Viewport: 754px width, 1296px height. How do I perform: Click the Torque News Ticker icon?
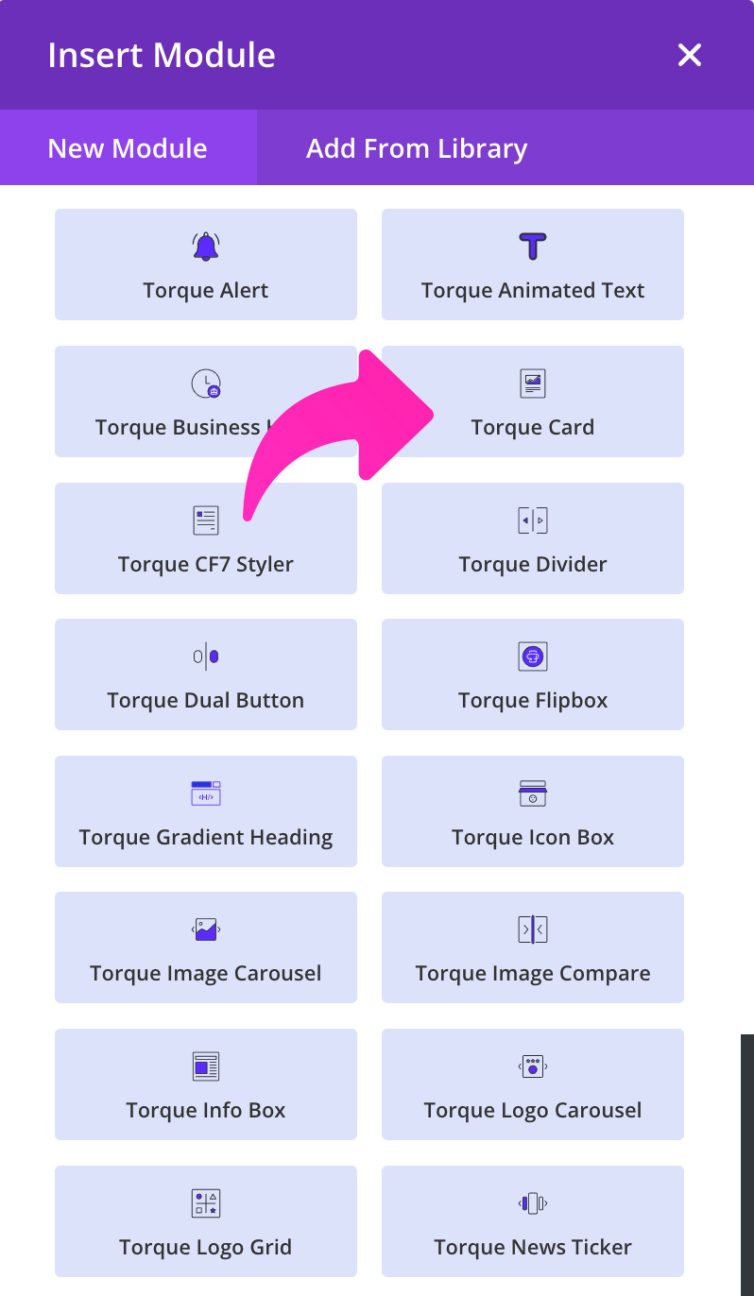pos(532,1202)
